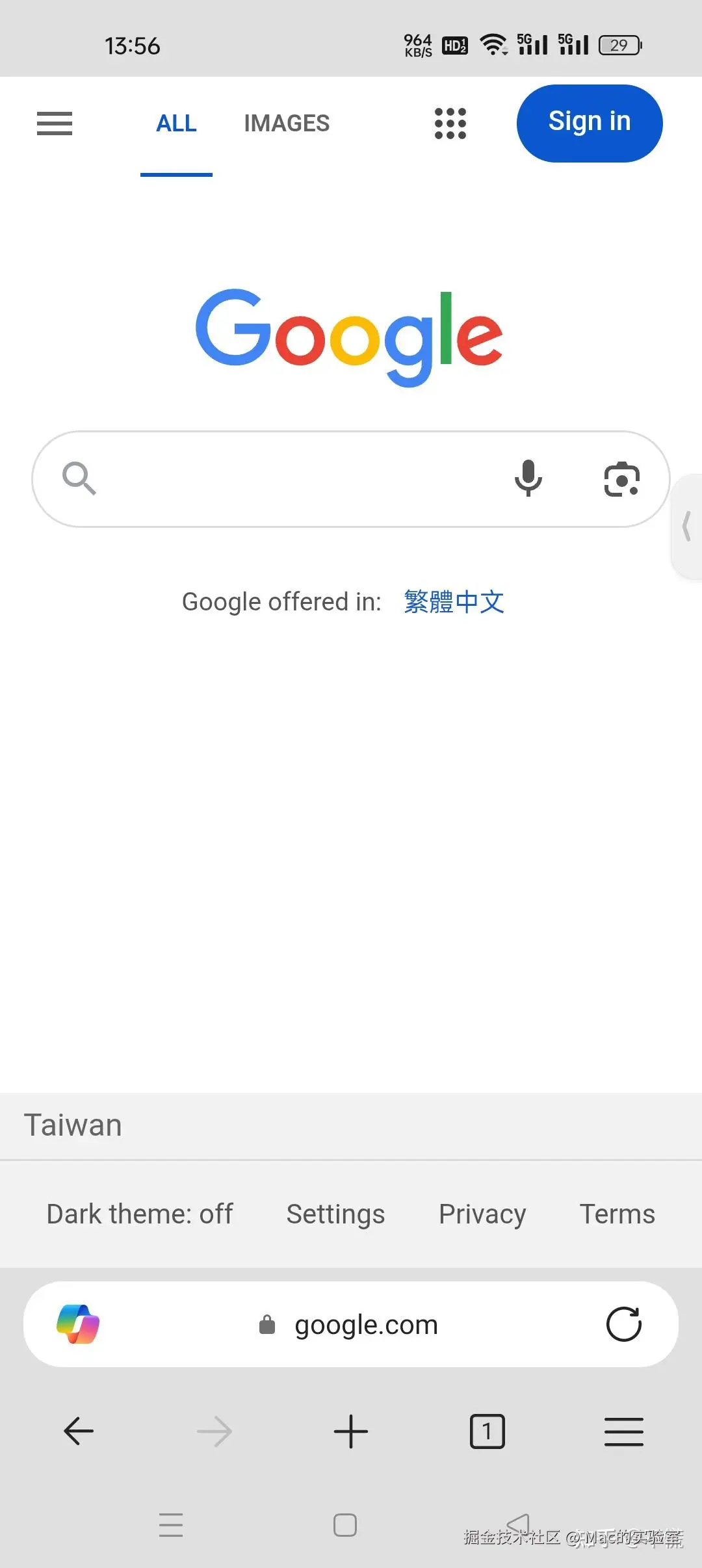View the Terms footer link
The width and height of the screenshot is (702, 1568).
pos(617,1214)
